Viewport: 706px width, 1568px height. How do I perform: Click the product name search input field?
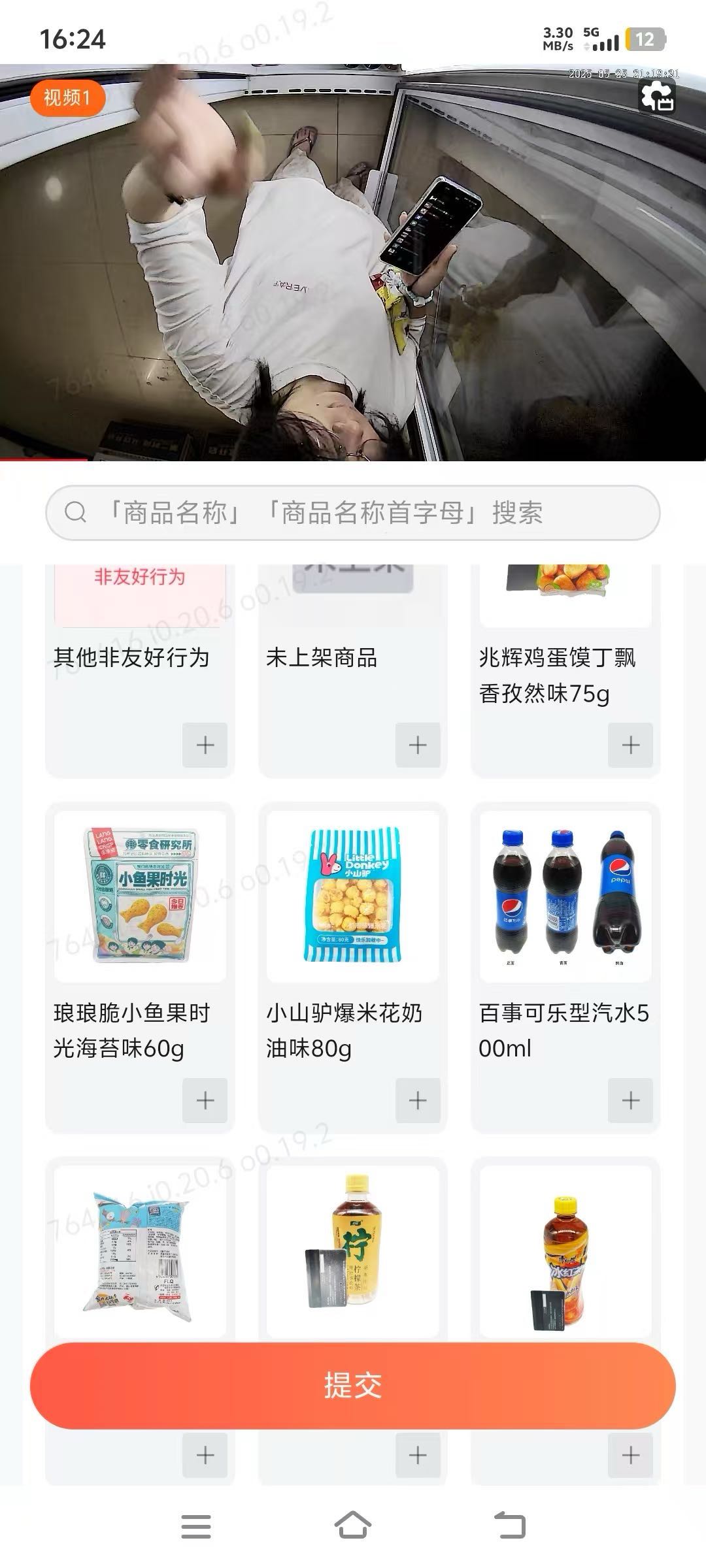353,514
